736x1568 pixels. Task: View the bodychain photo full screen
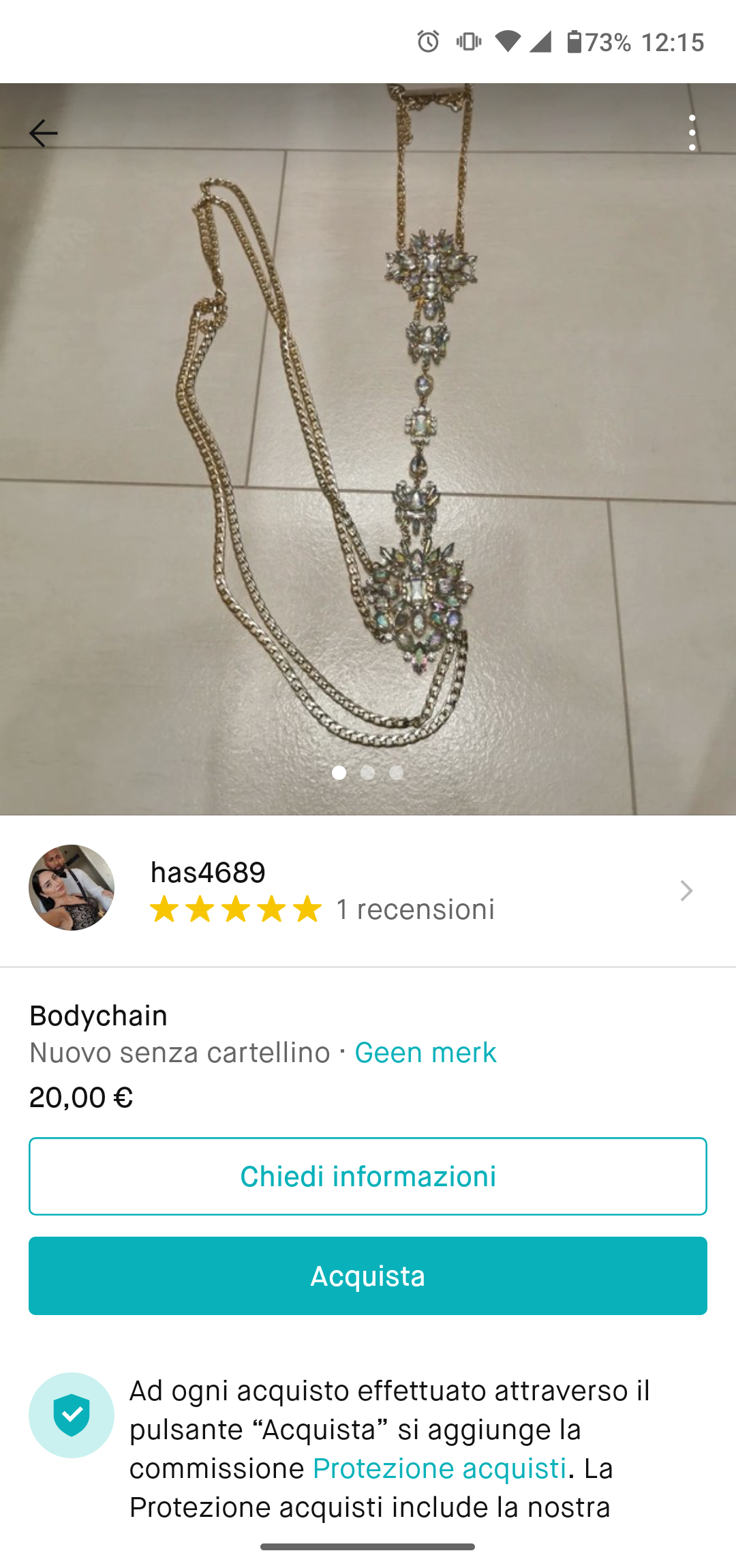[x=368, y=450]
